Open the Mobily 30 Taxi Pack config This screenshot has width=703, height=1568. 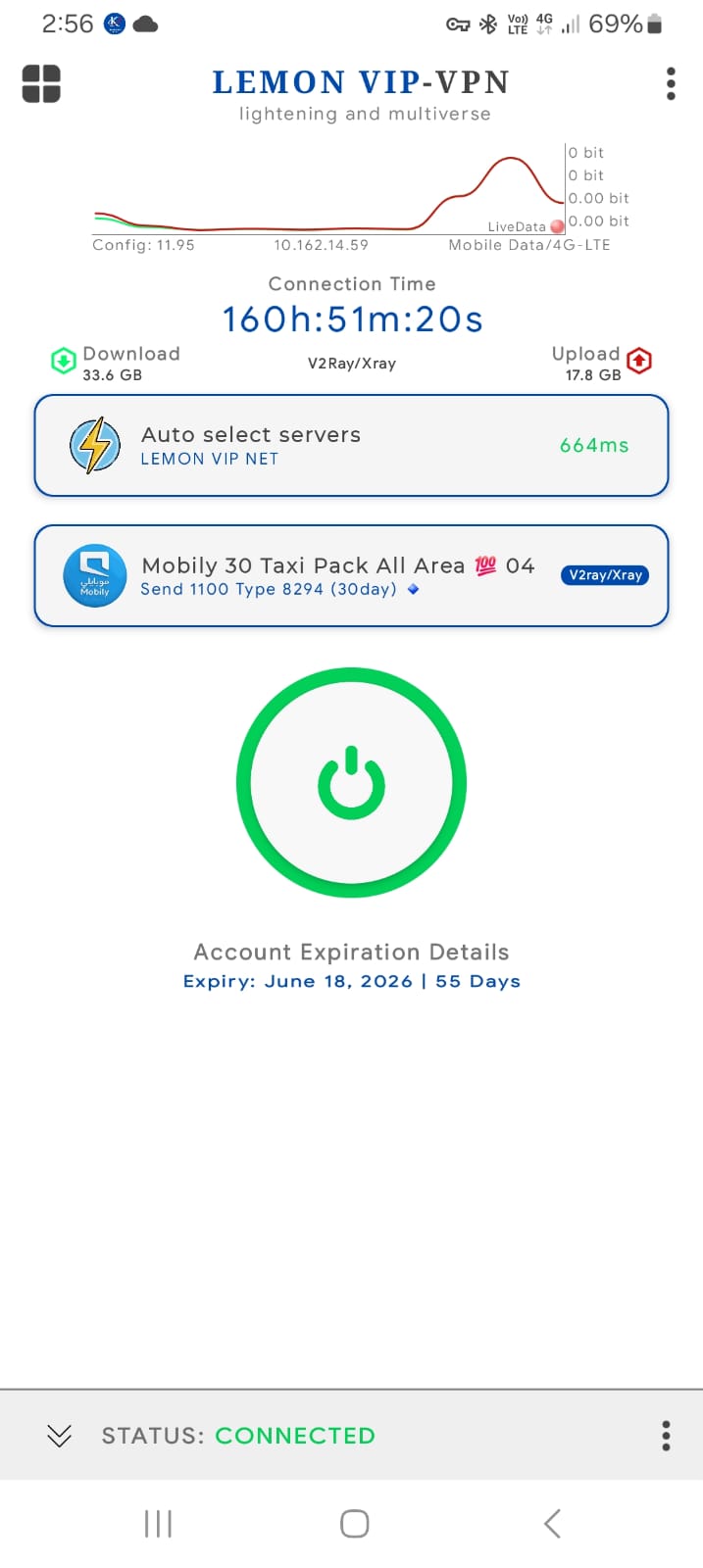[351, 576]
